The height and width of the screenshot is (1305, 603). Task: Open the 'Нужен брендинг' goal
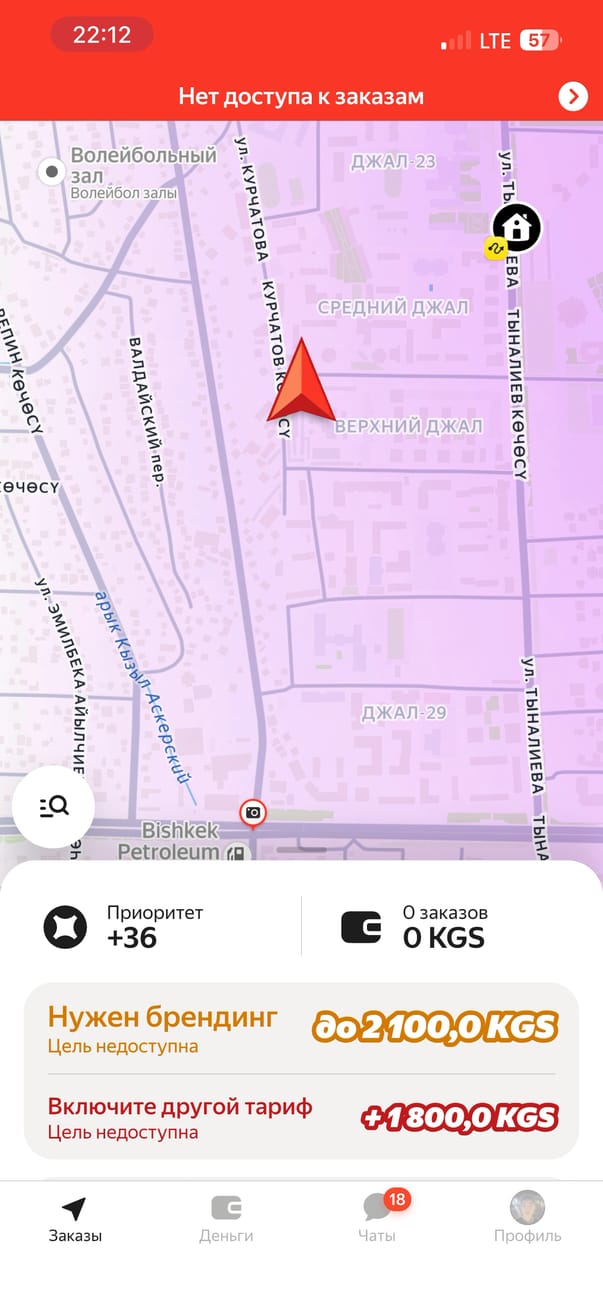pos(300,1030)
